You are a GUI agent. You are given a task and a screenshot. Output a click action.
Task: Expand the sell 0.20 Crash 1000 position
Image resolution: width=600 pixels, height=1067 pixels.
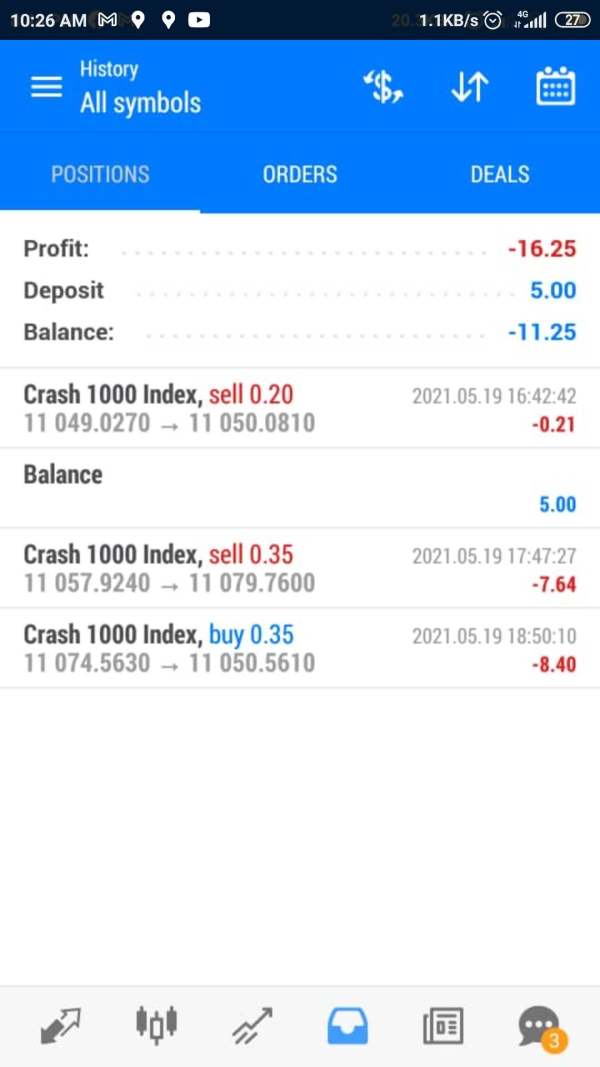click(300, 408)
